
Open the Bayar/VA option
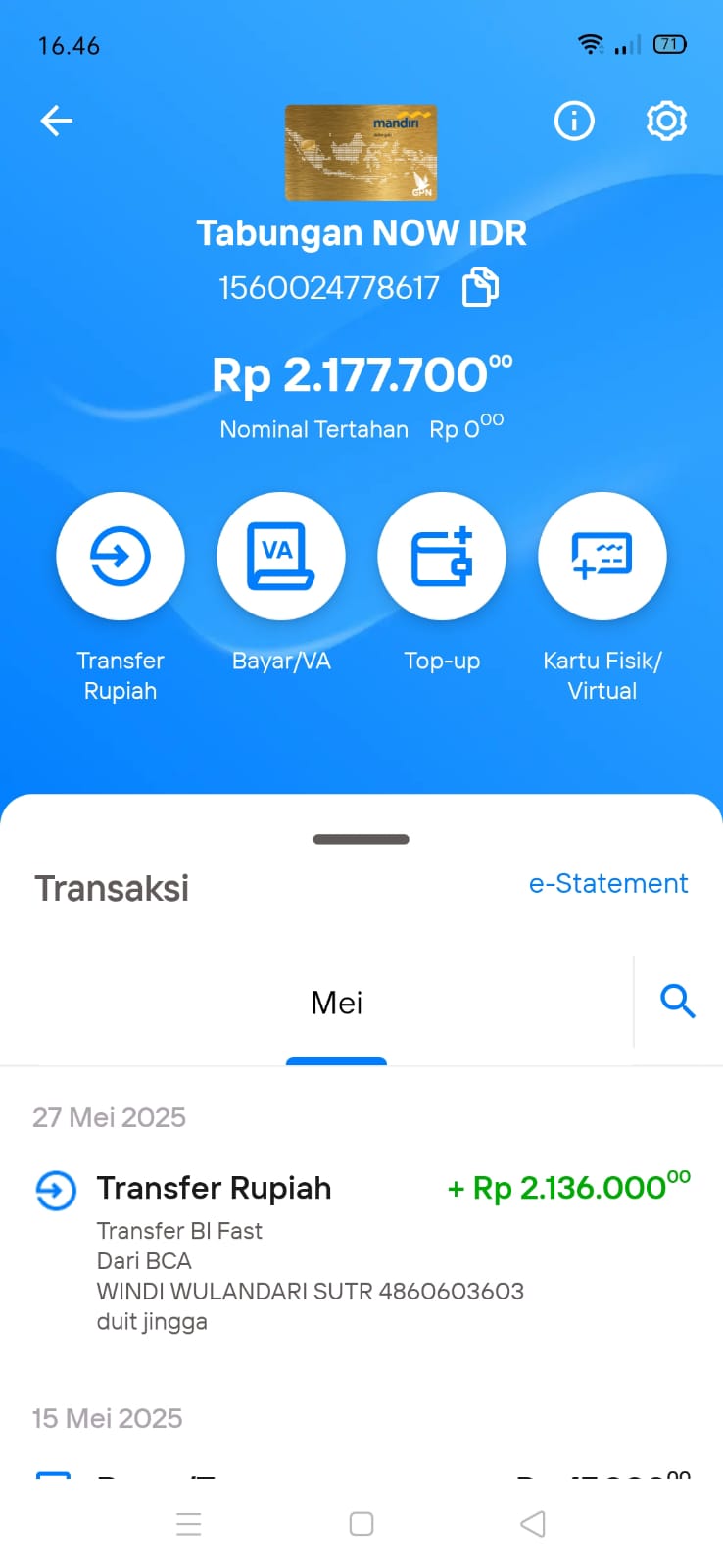point(281,556)
